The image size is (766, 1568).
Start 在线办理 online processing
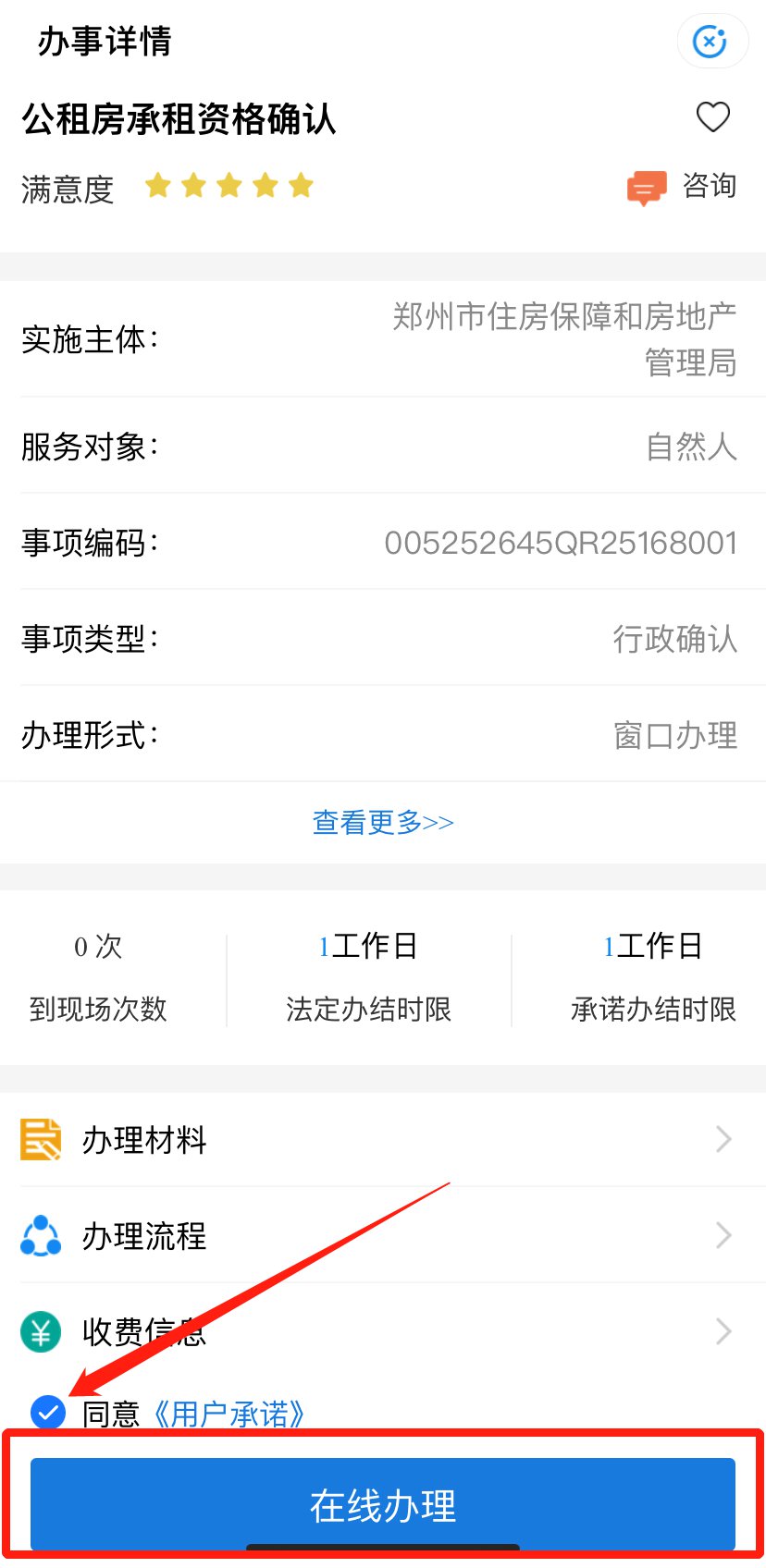point(383,1505)
